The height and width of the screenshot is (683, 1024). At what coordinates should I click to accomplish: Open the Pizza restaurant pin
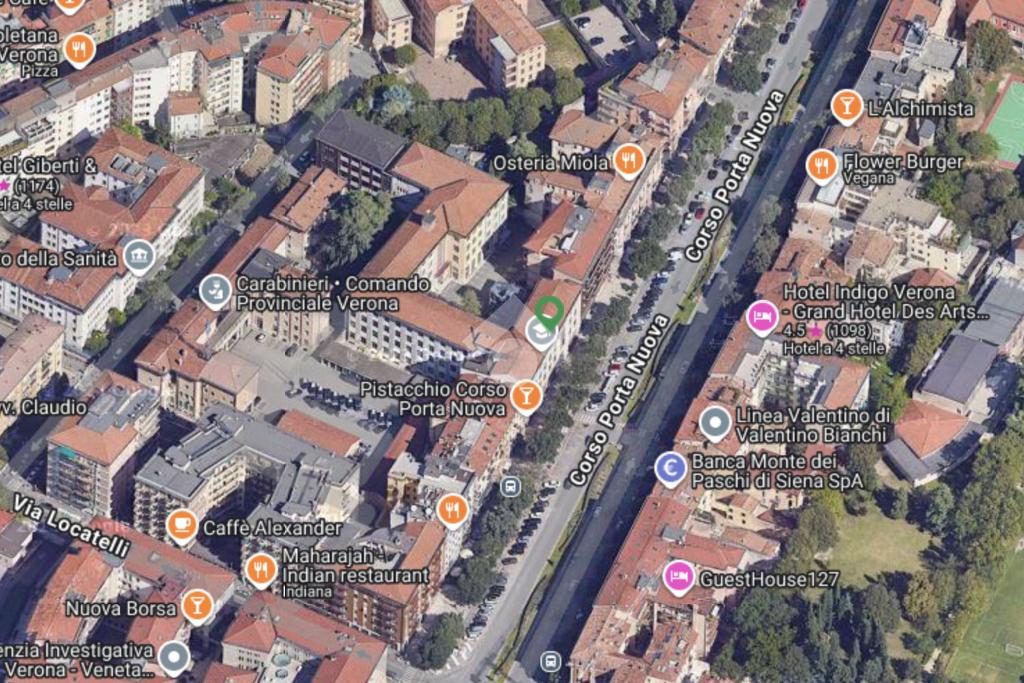pyautogui.click(x=79, y=47)
